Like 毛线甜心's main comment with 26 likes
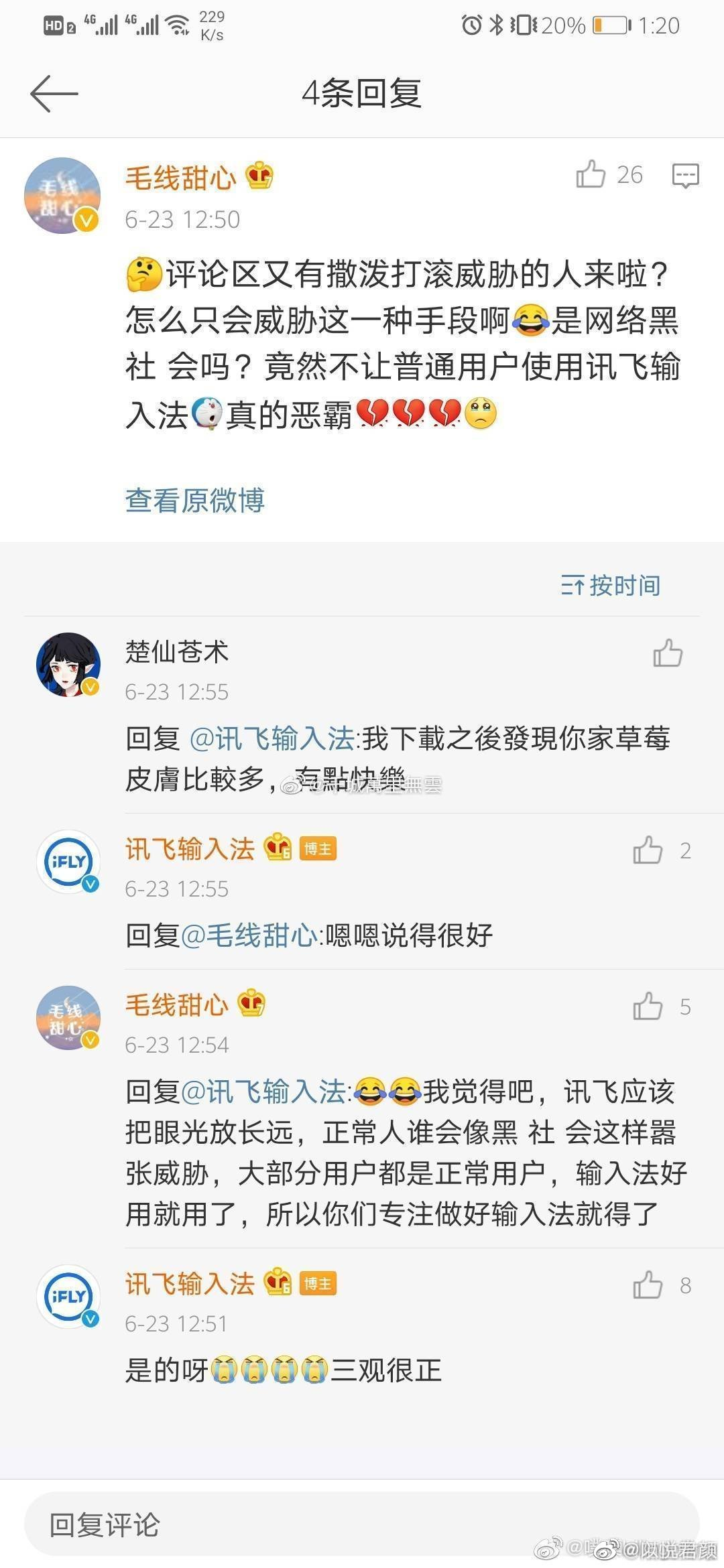The image size is (724, 1568). (591, 175)
